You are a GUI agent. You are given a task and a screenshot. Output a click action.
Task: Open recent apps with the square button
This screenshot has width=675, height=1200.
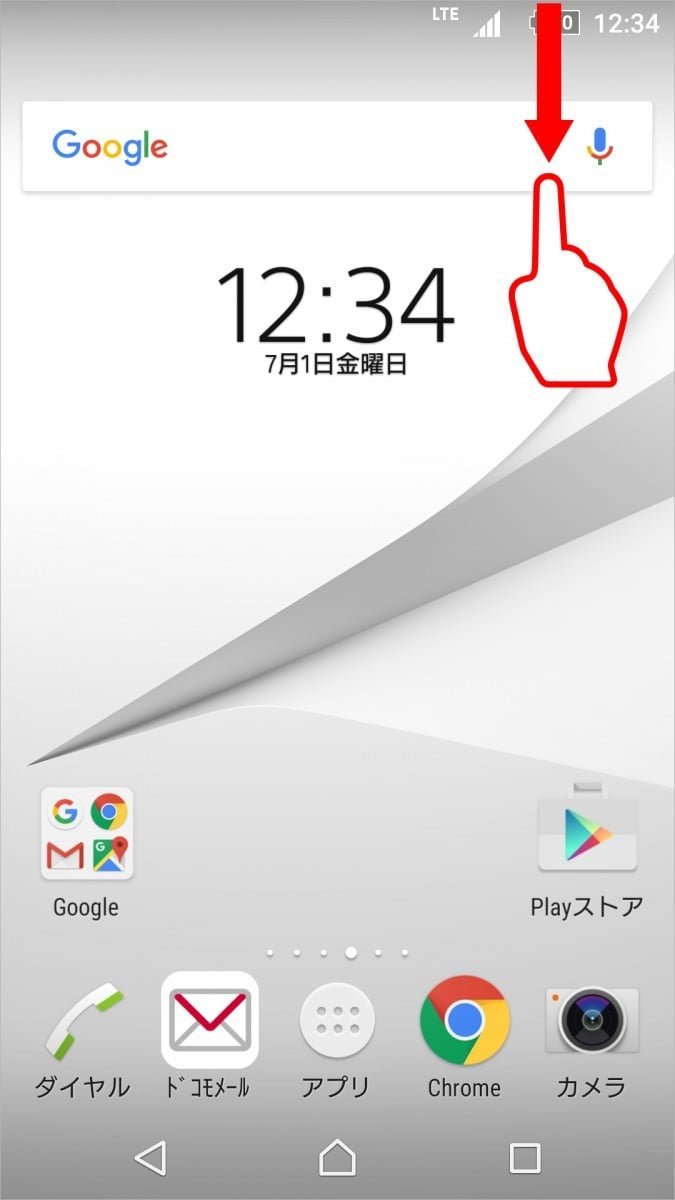click(x=525, y=1158)
